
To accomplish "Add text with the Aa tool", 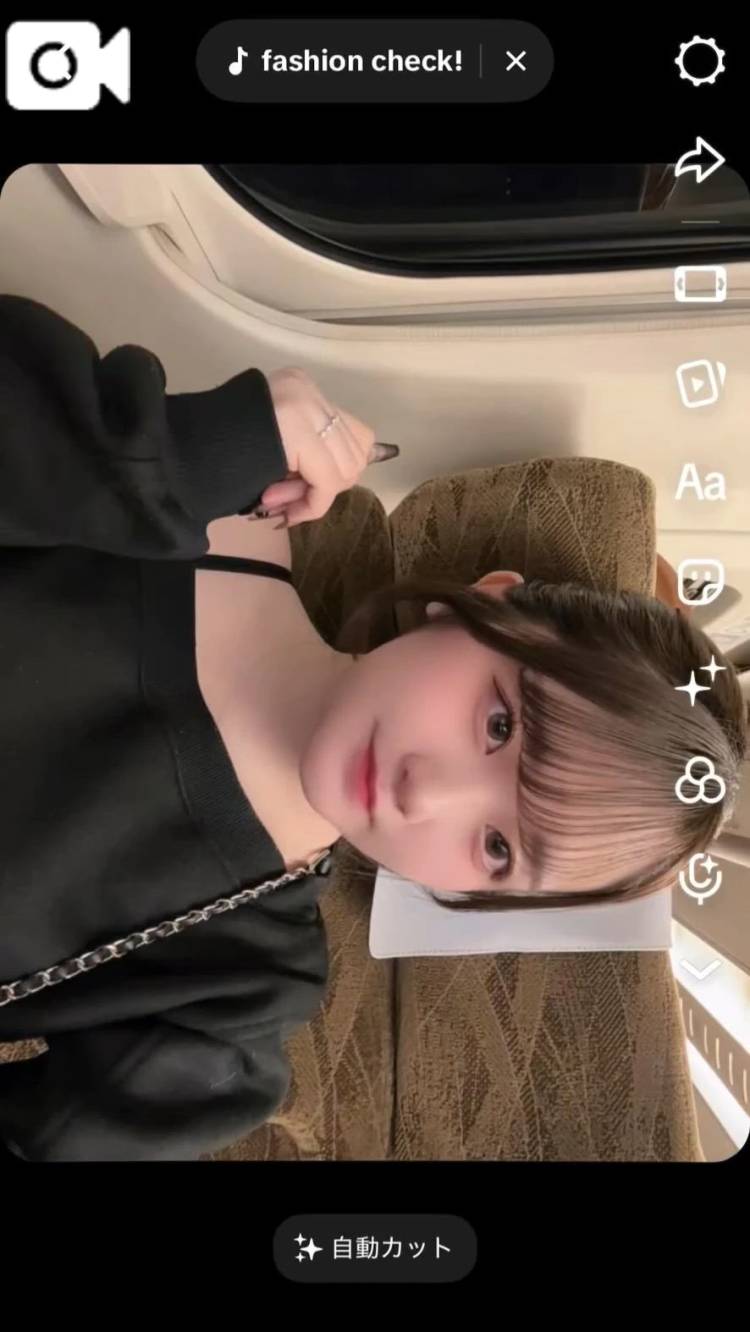I will 699,483.
